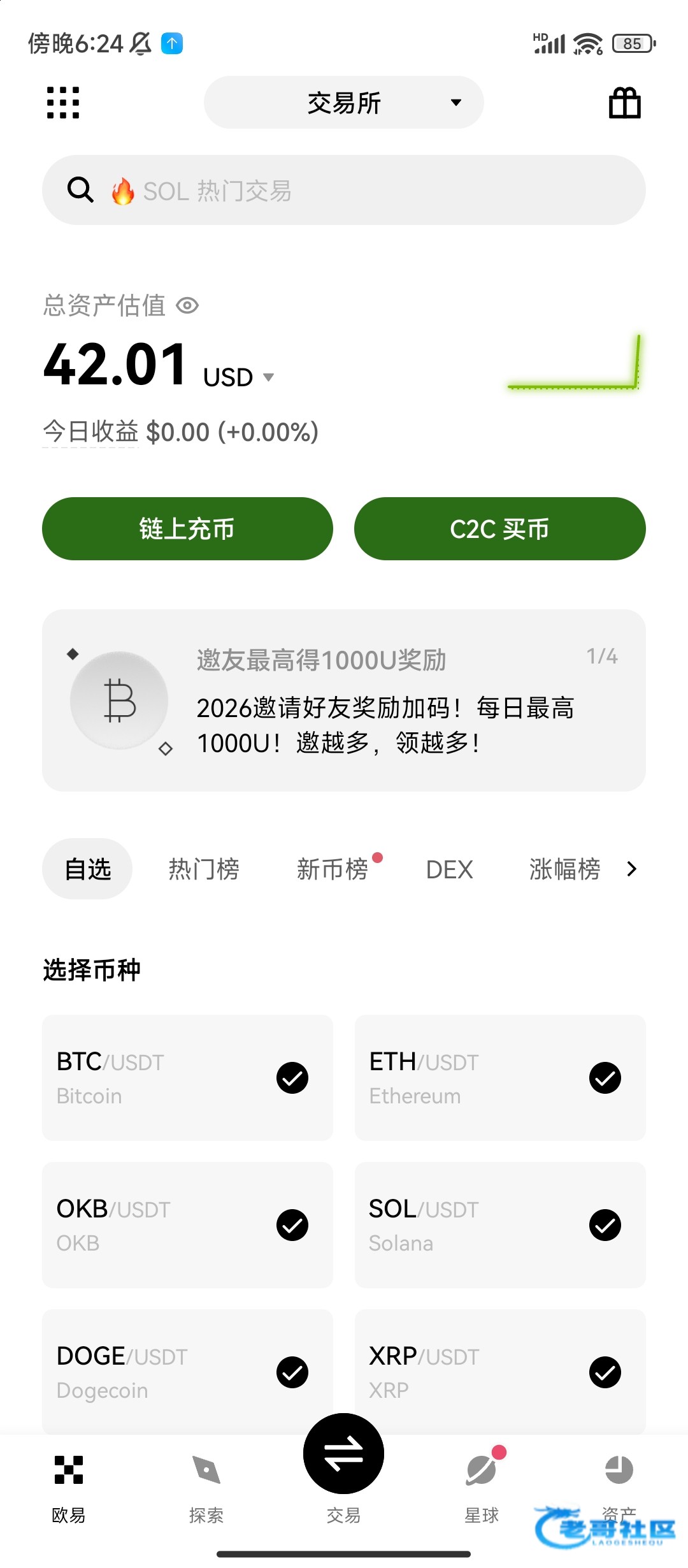The height and width of the screenshot is (1568, 688).
Task: Tap the 链上充币 button
Action: point(187,528)
